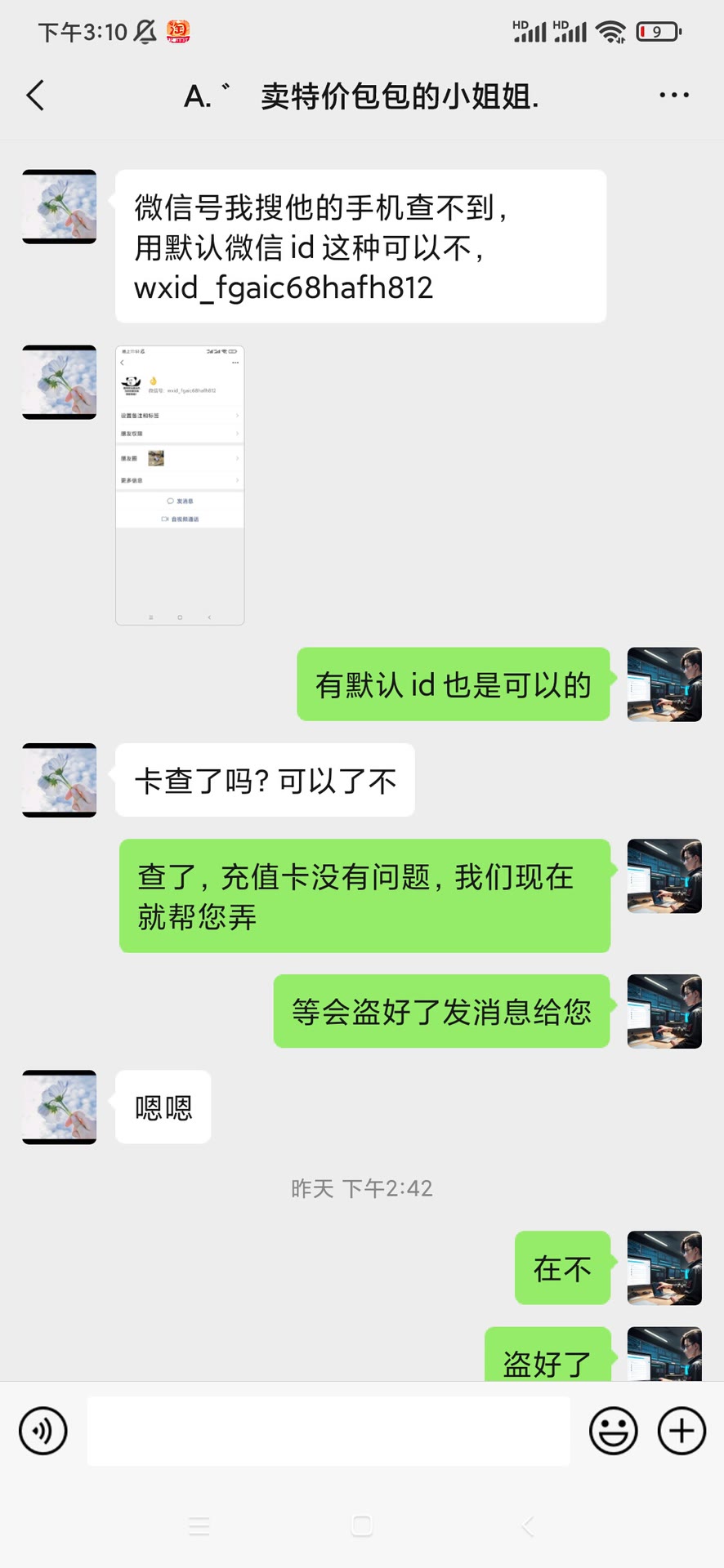Tap the back arrow to exit chat
Screen dimensions: 724x1568
[34, 96]
